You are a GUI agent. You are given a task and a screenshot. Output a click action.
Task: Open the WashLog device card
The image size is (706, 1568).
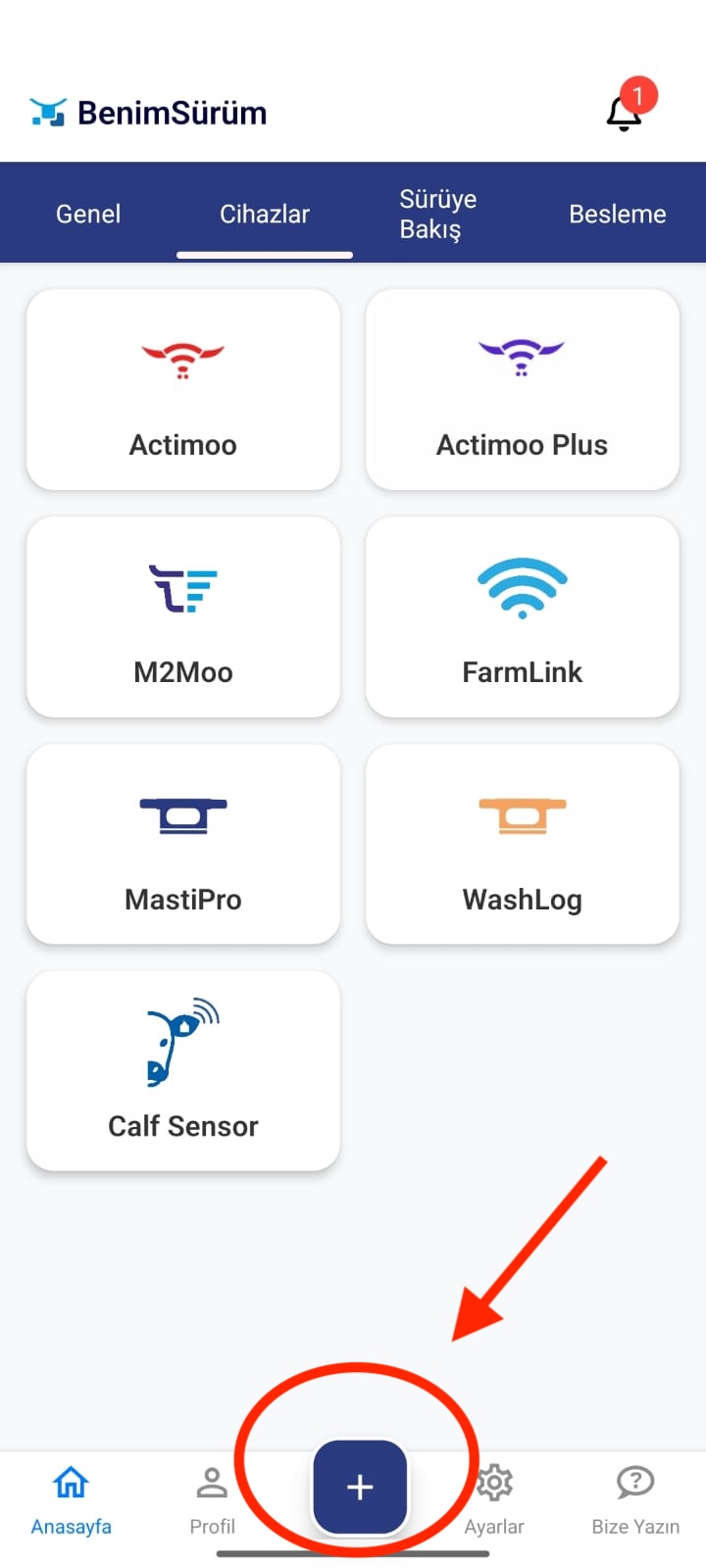(522, 845)
